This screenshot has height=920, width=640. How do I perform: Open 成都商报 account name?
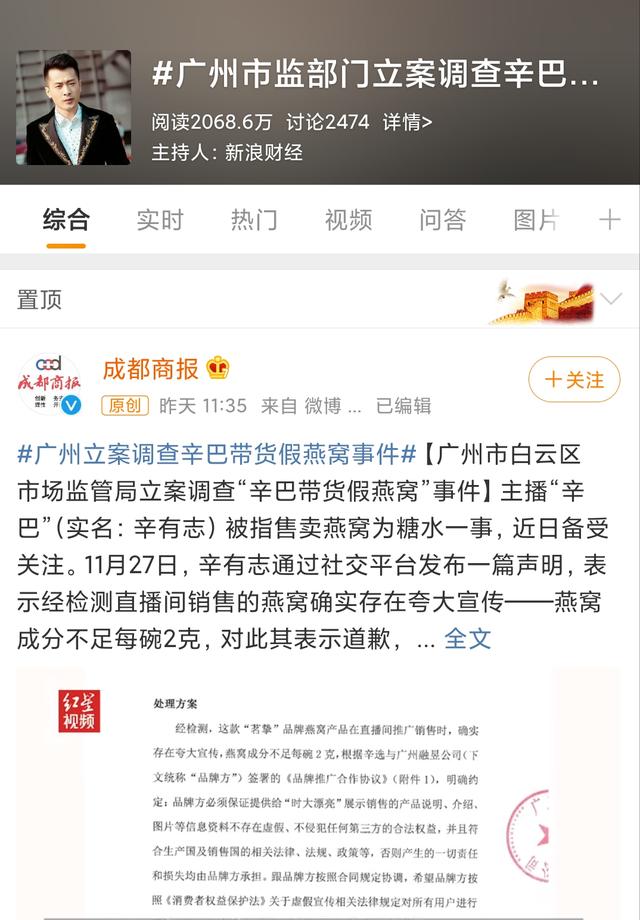[x=150, y=369]
